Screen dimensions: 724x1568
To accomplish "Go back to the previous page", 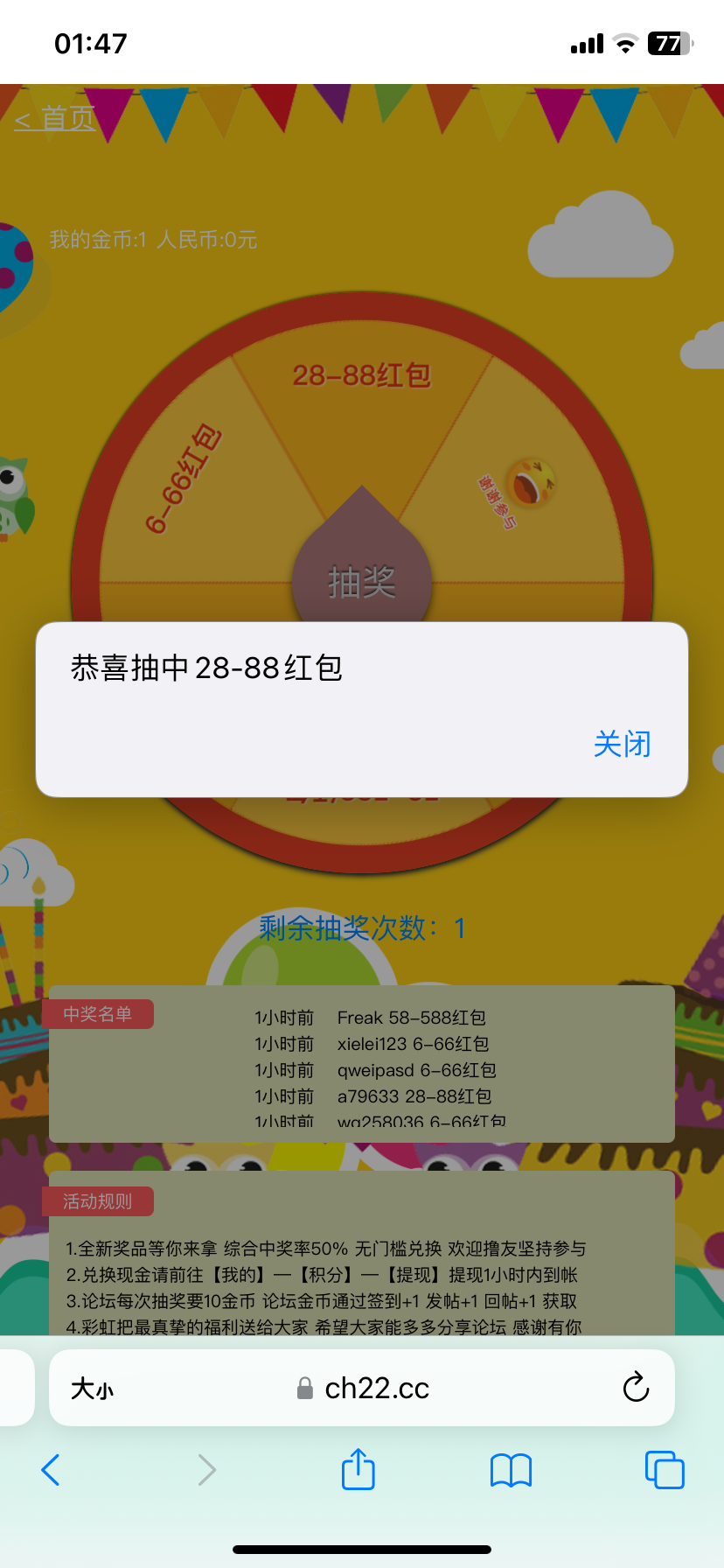I will [51, 1470].
